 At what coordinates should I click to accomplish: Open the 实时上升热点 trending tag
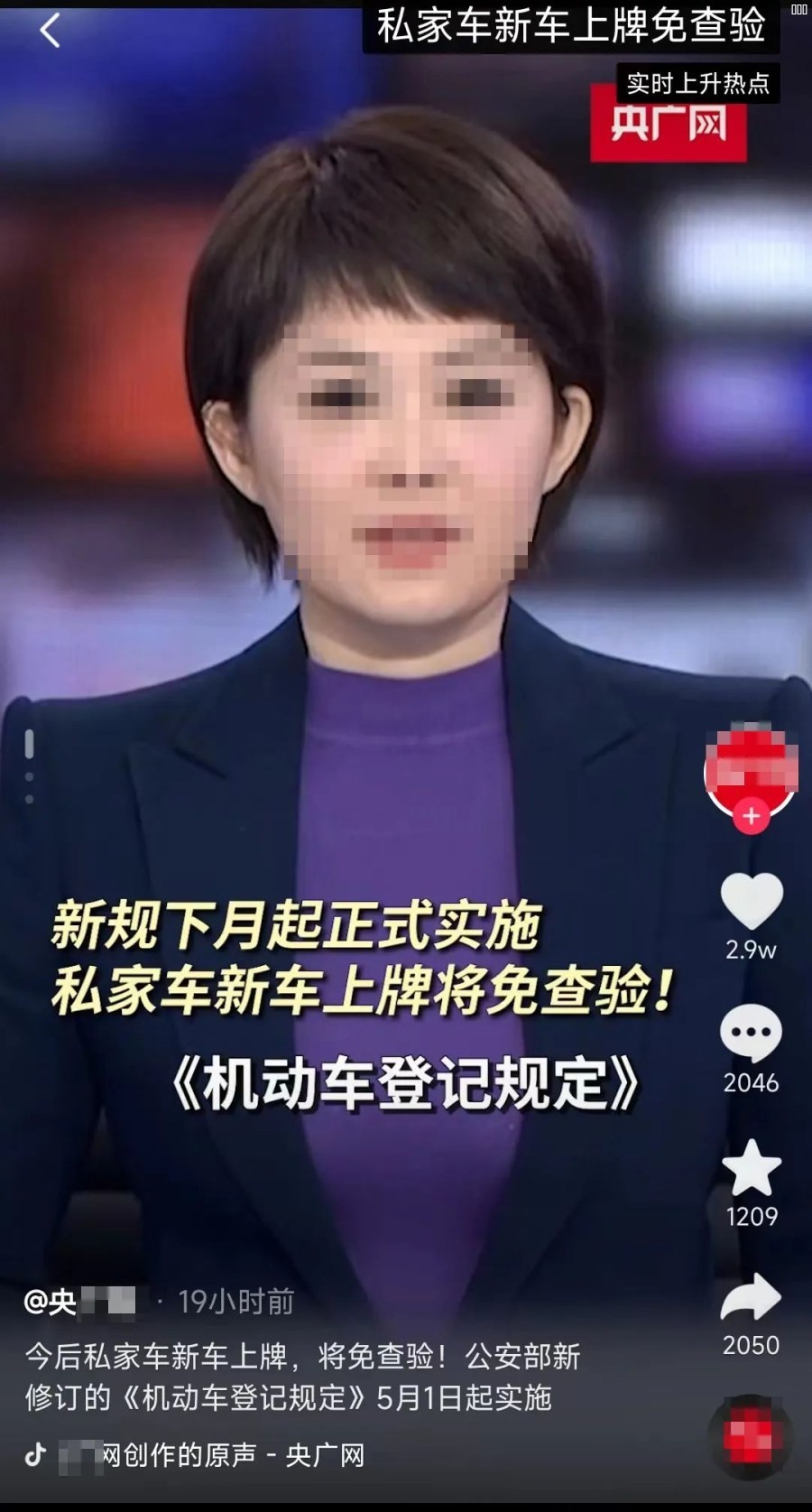tap(697, 84)
